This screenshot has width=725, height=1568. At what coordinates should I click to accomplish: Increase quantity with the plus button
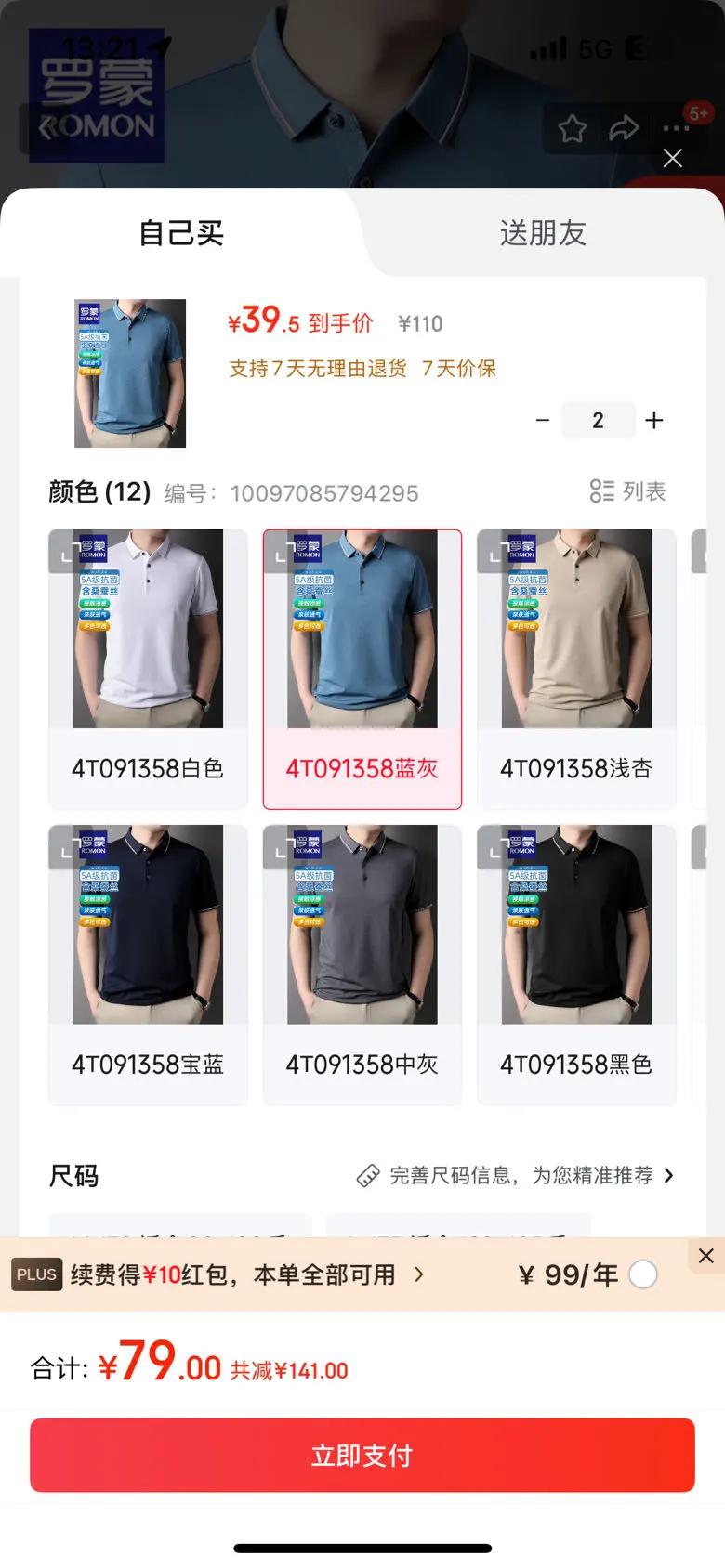(x=654, y=421)
